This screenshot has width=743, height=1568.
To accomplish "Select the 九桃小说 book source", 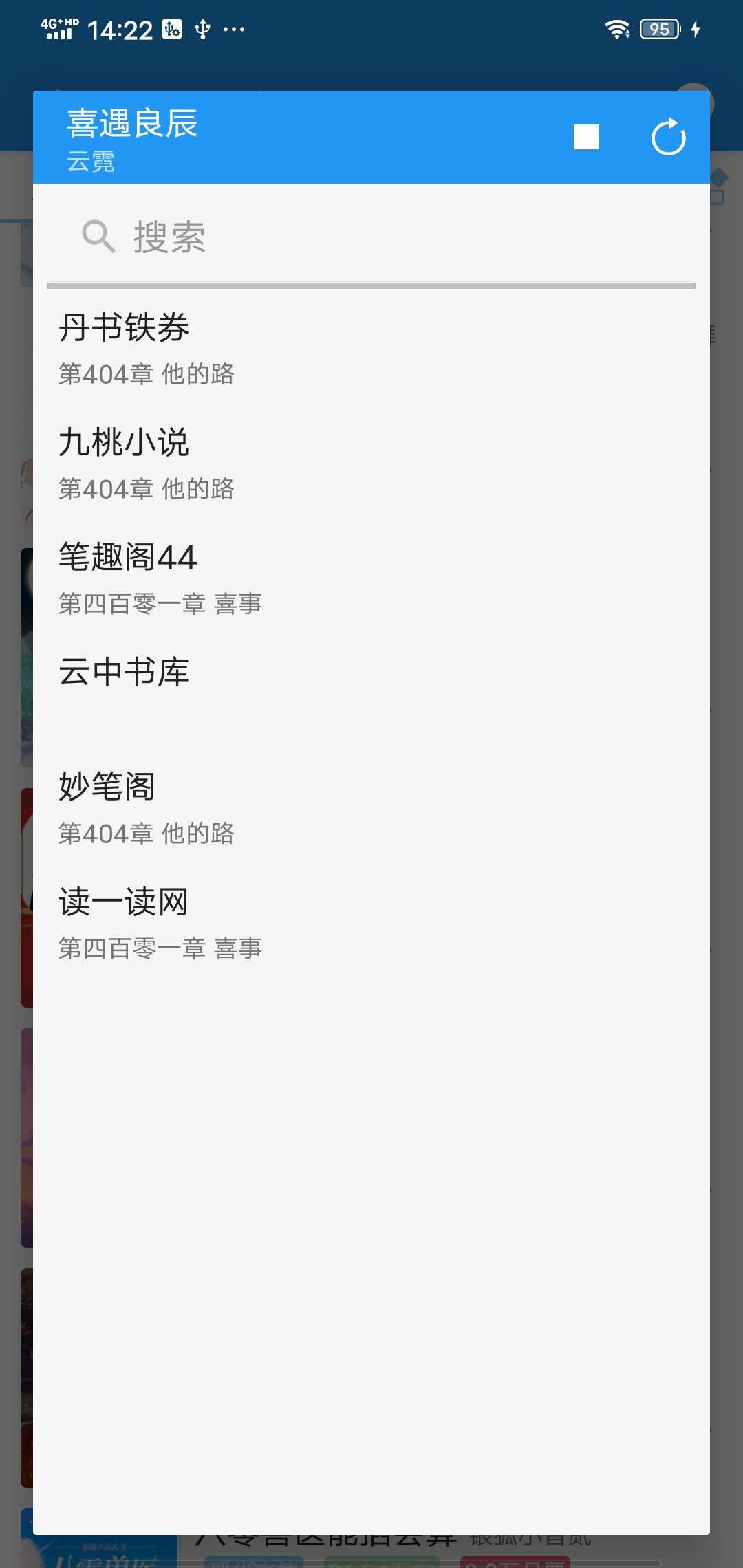I will coord(124,443).
